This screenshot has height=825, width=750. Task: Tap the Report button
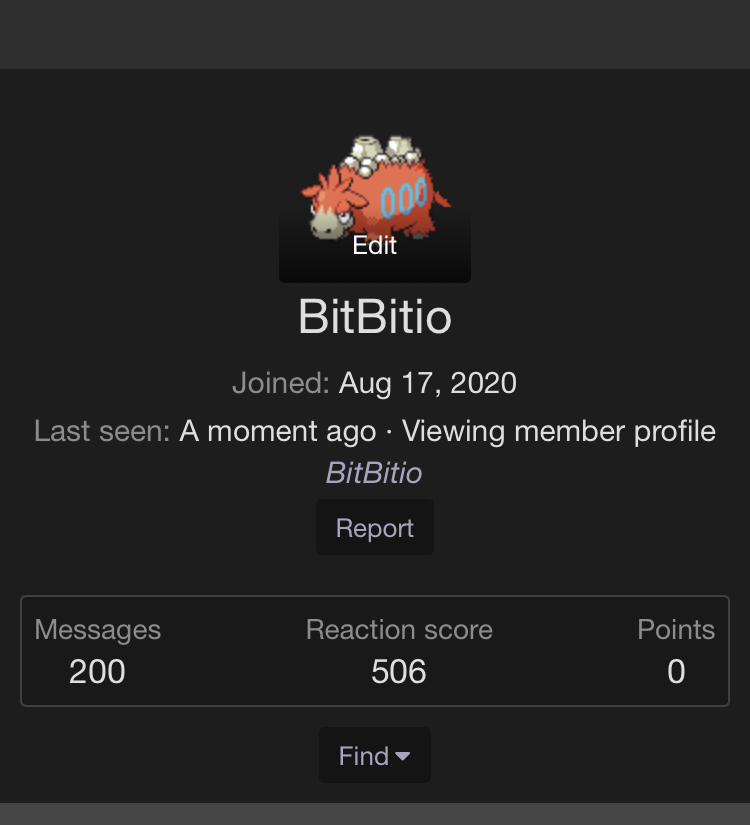click(x=374, y=528)
